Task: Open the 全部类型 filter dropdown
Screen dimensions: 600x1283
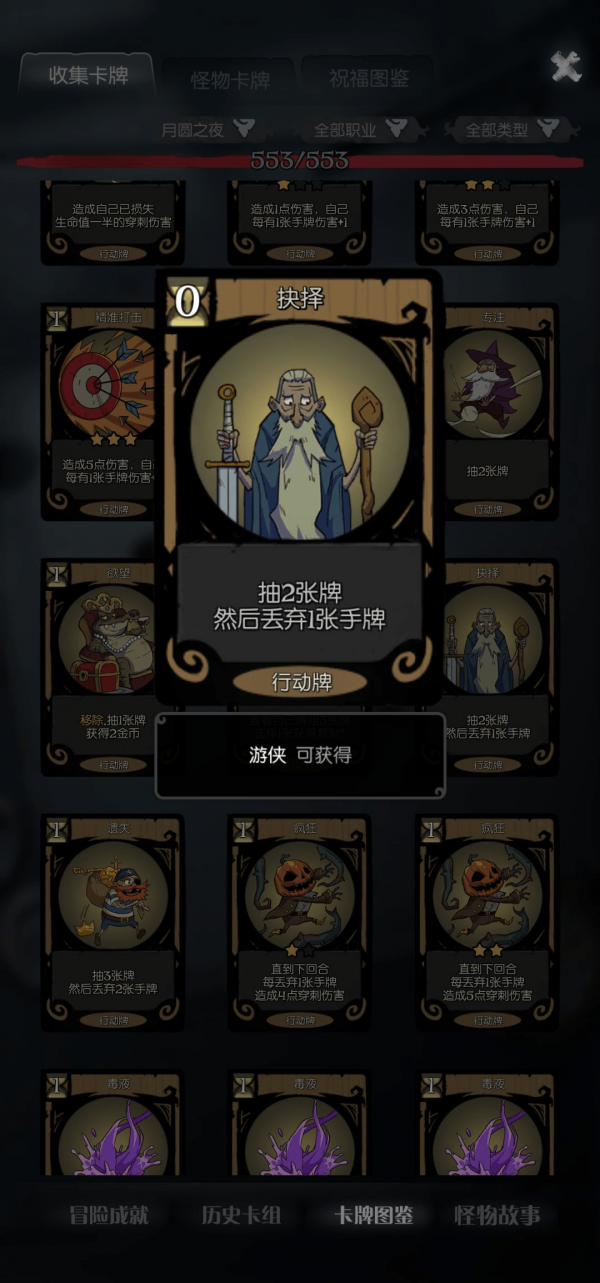Action: [x=510, y=130]
